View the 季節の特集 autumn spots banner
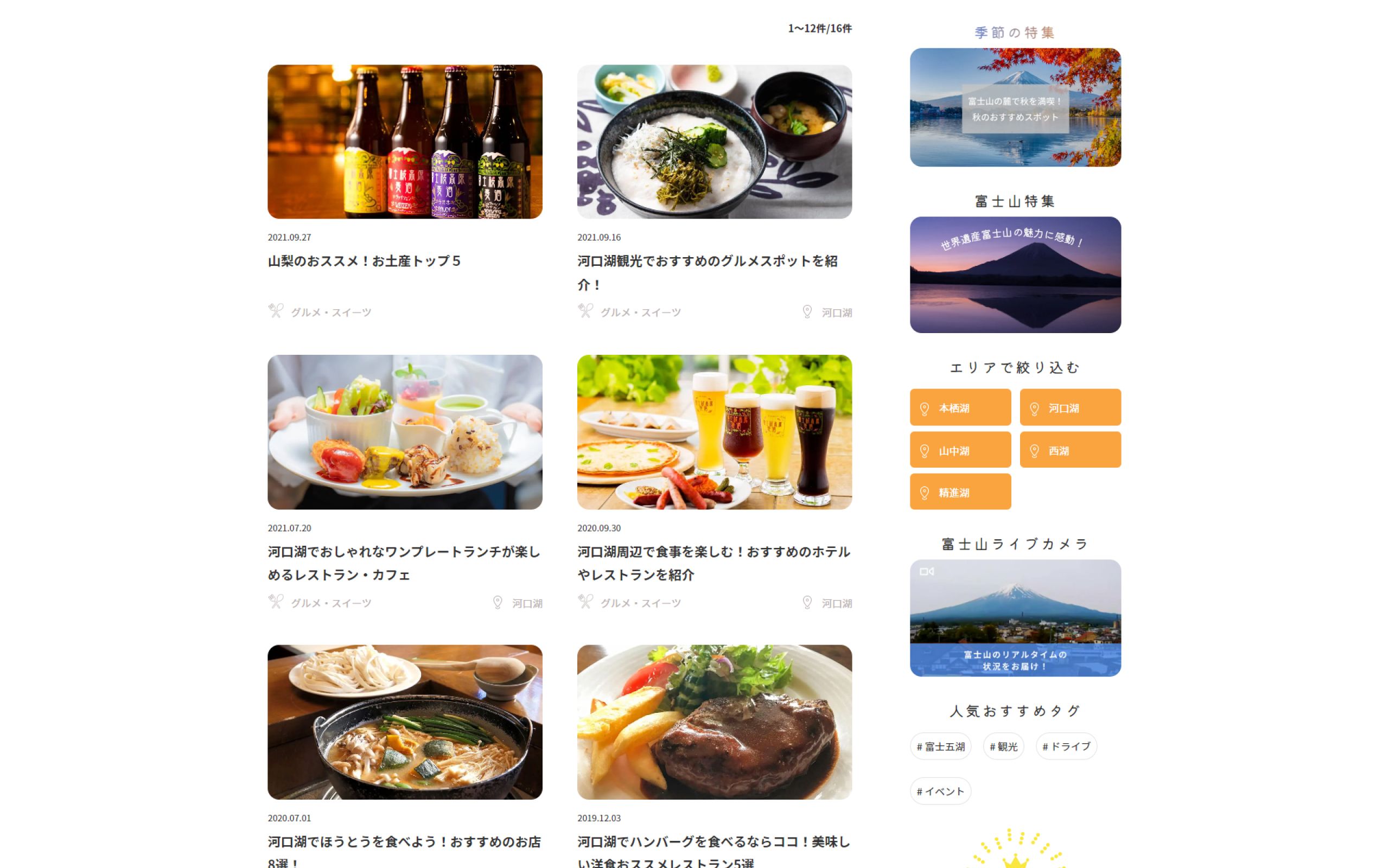1389x868 pixels. [1015, 107]
